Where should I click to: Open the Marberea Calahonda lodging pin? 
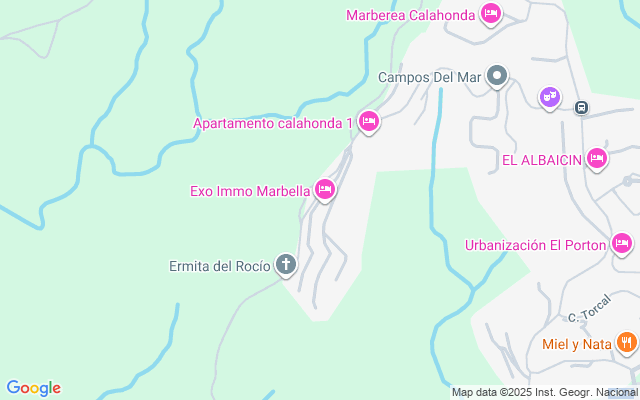[490, 13]
